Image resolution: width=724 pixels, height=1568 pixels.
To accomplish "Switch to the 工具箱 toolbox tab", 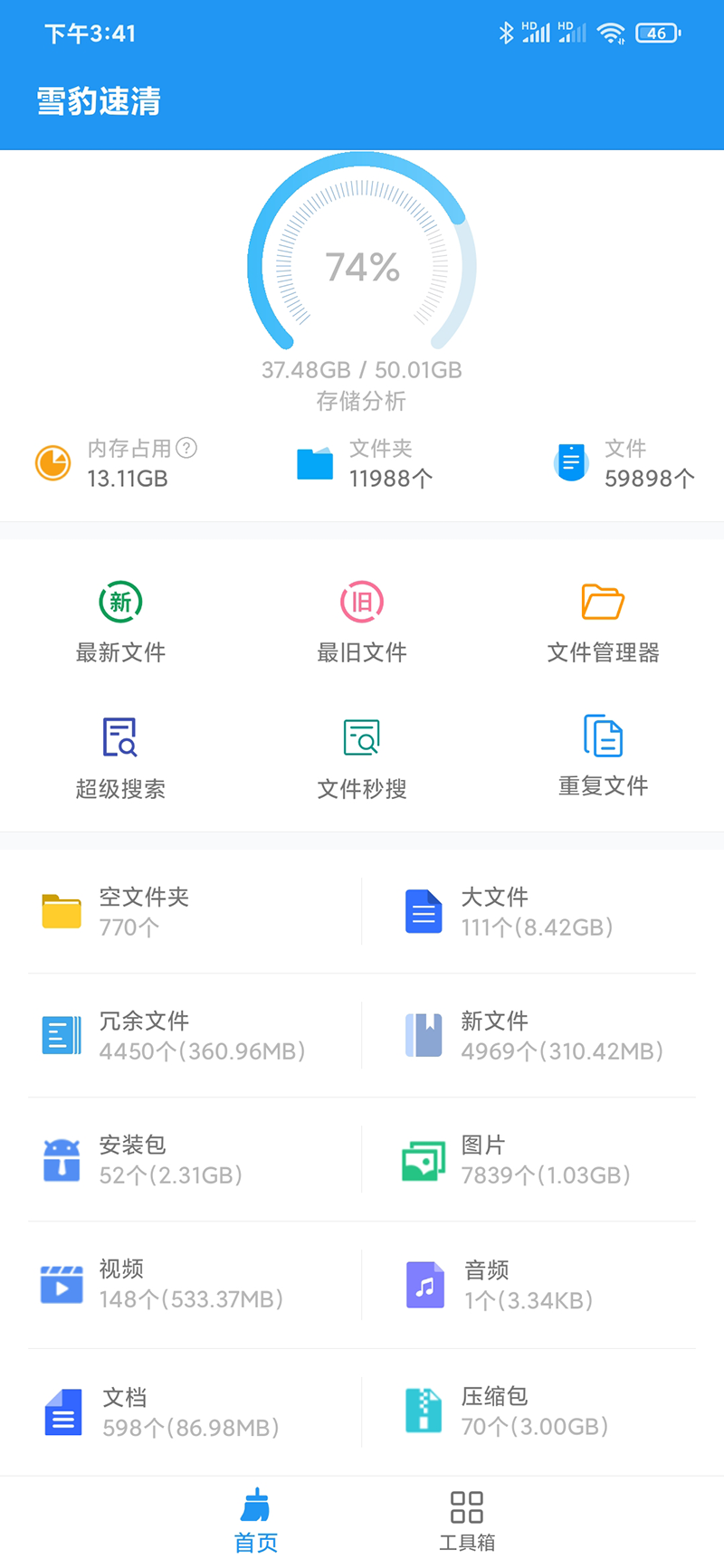I will [467, 1521].
